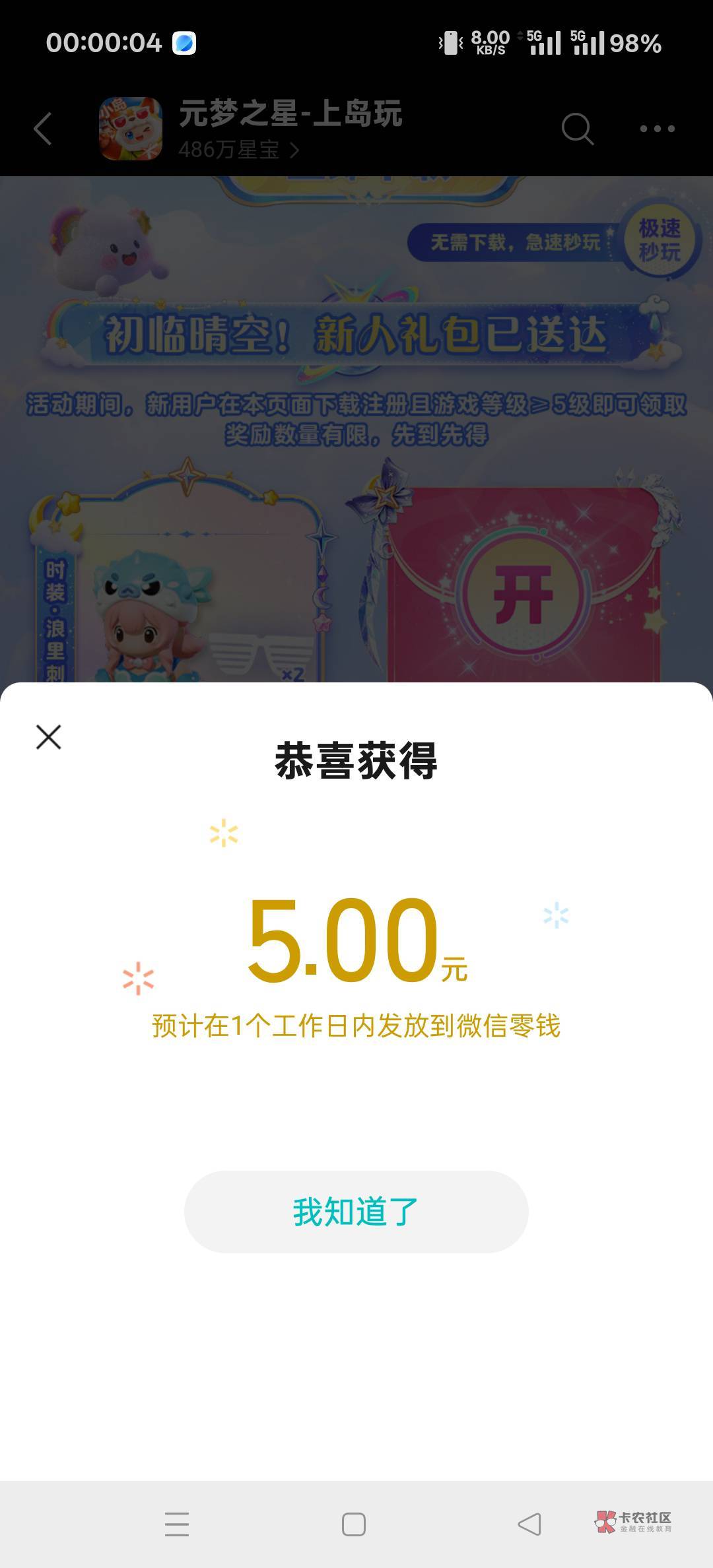
Task: Open the three-dot overflow menu
Action: click(x=657, y=129)
